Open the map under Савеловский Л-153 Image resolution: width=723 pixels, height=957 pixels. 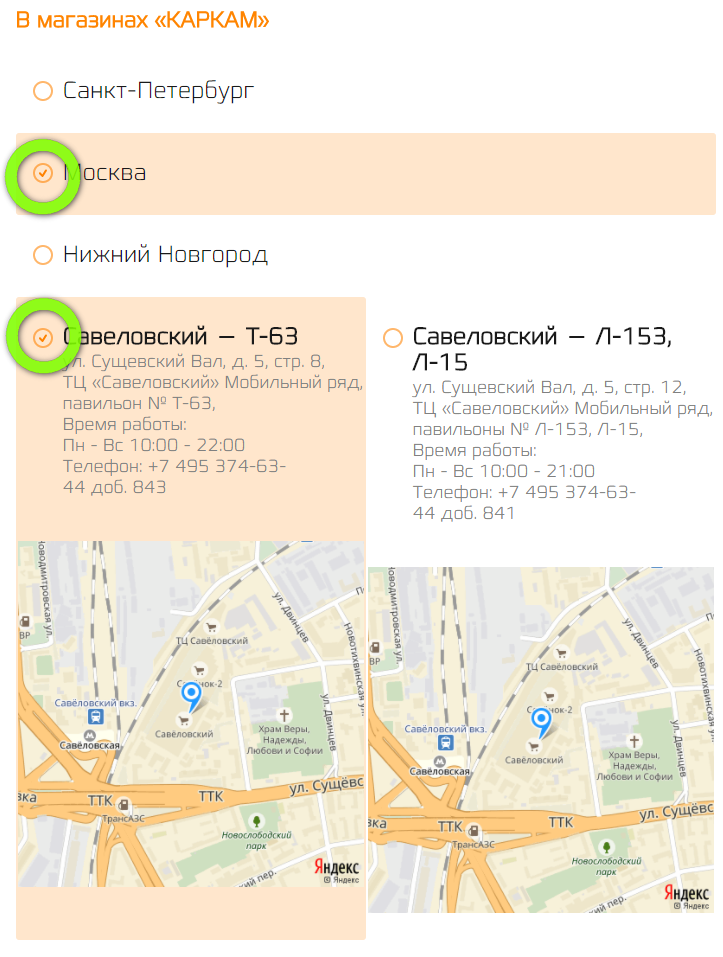tap(541, 740)
